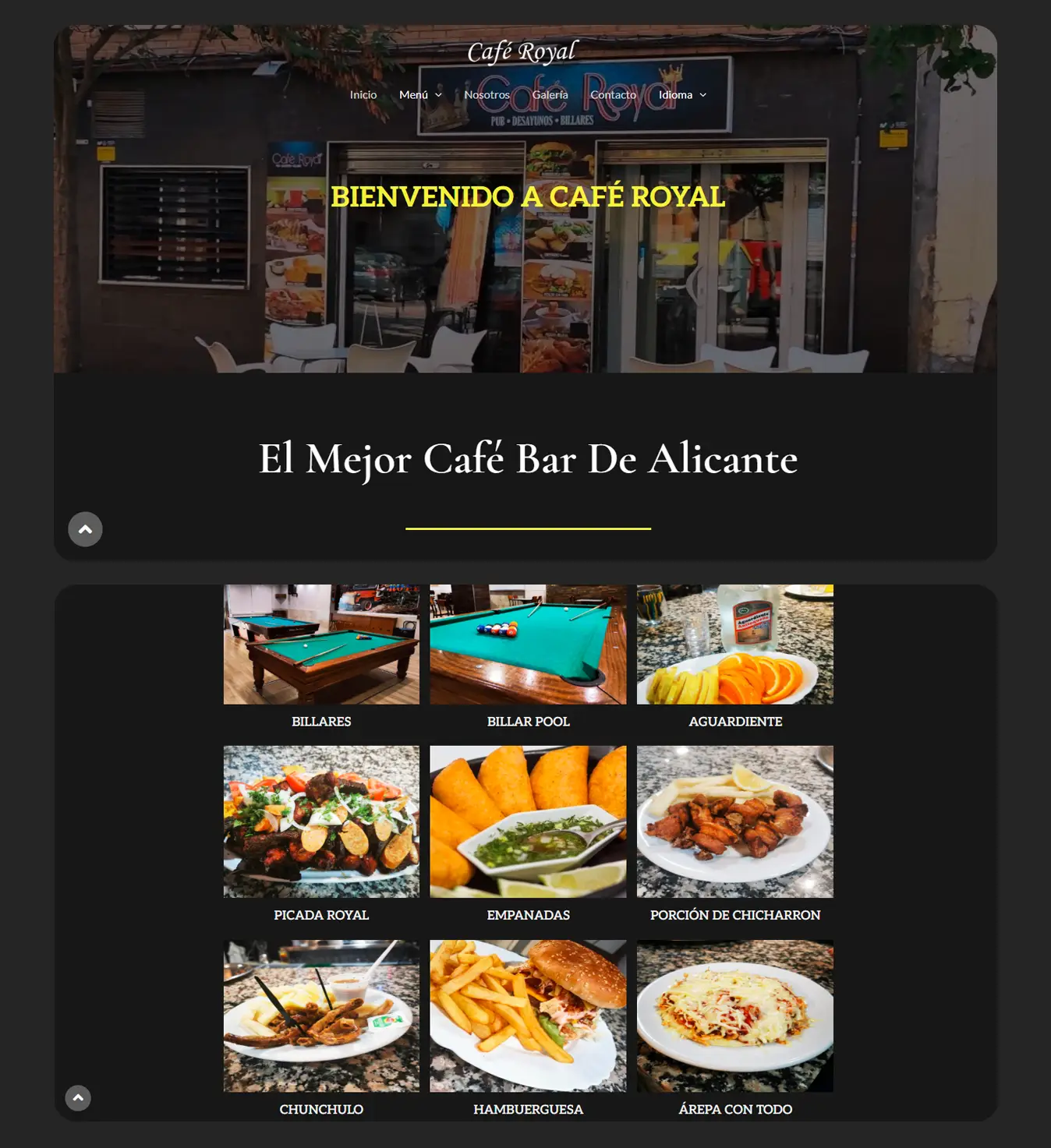The image size is (1051, 1148).
Task: Expand the Menú dropdown
Action: (420, 95)
